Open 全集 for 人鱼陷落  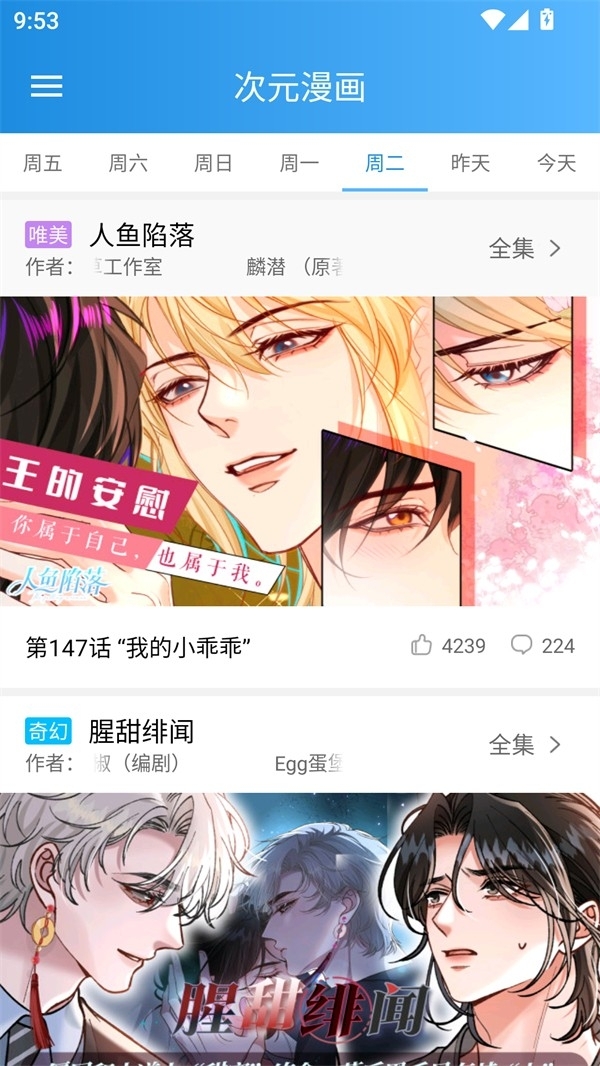[x=525, y=248]
